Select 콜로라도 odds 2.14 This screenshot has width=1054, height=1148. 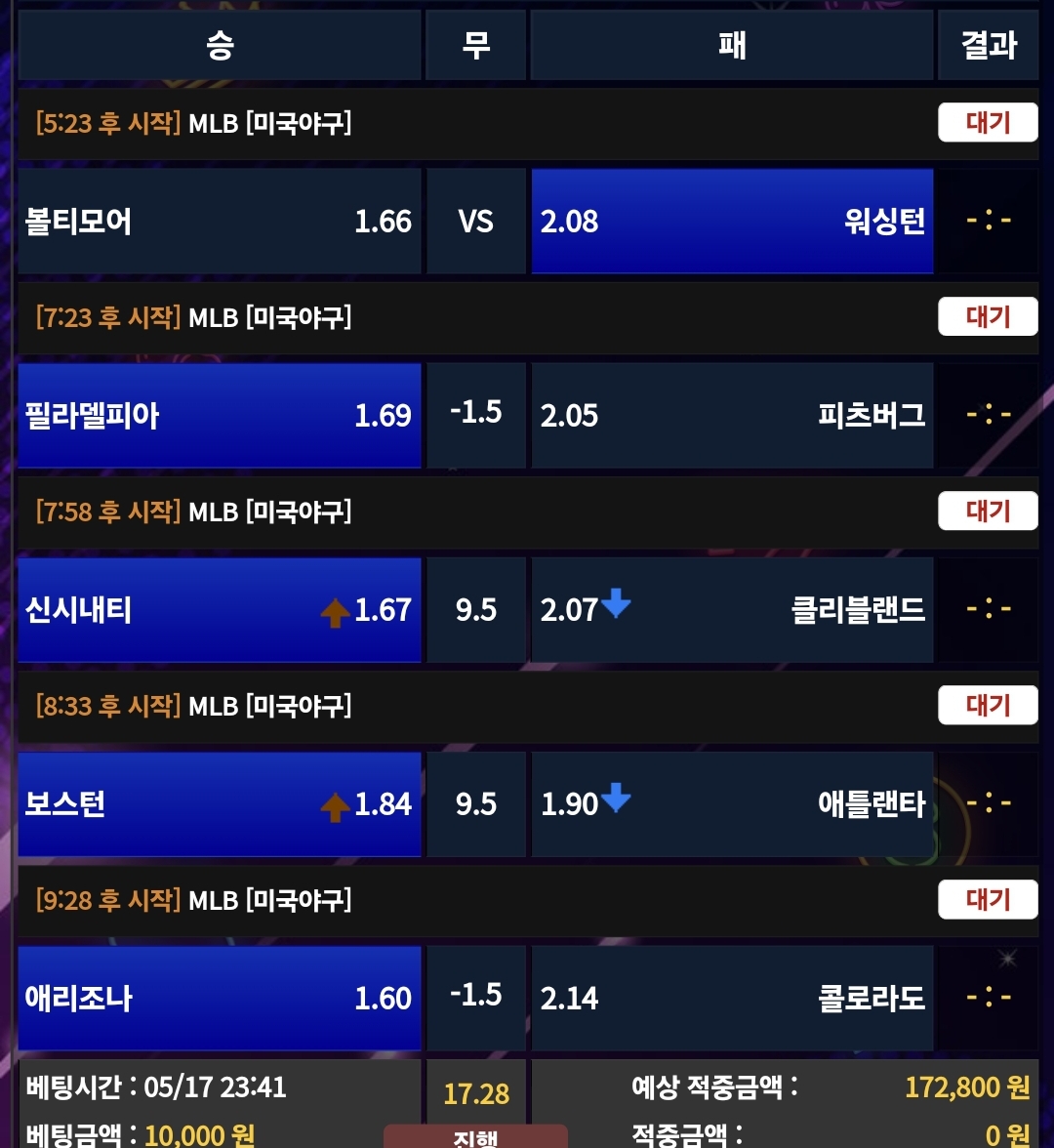732,998
